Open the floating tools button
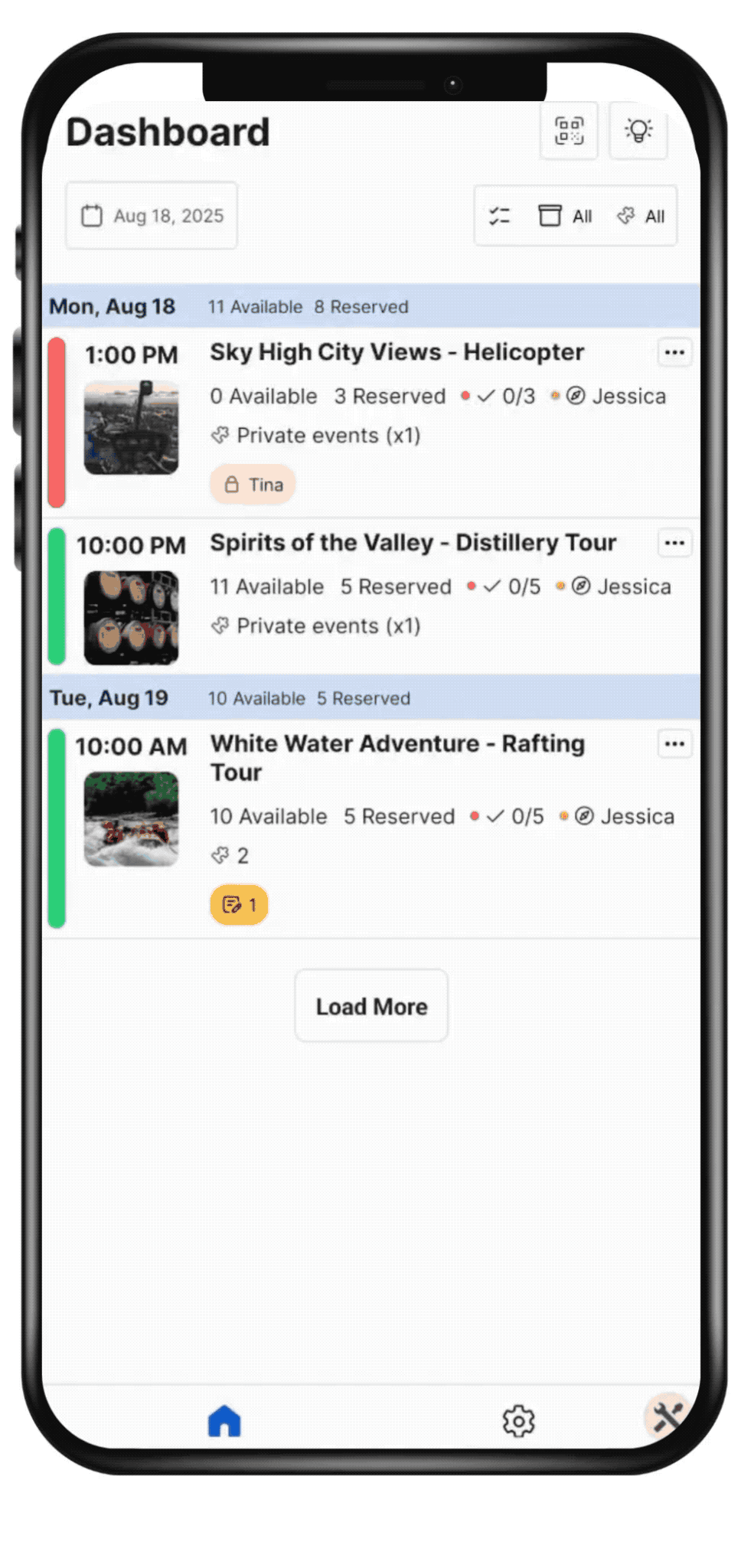Image resolution: width=741 pixels, height=1568 pixels. point(667,1416)
